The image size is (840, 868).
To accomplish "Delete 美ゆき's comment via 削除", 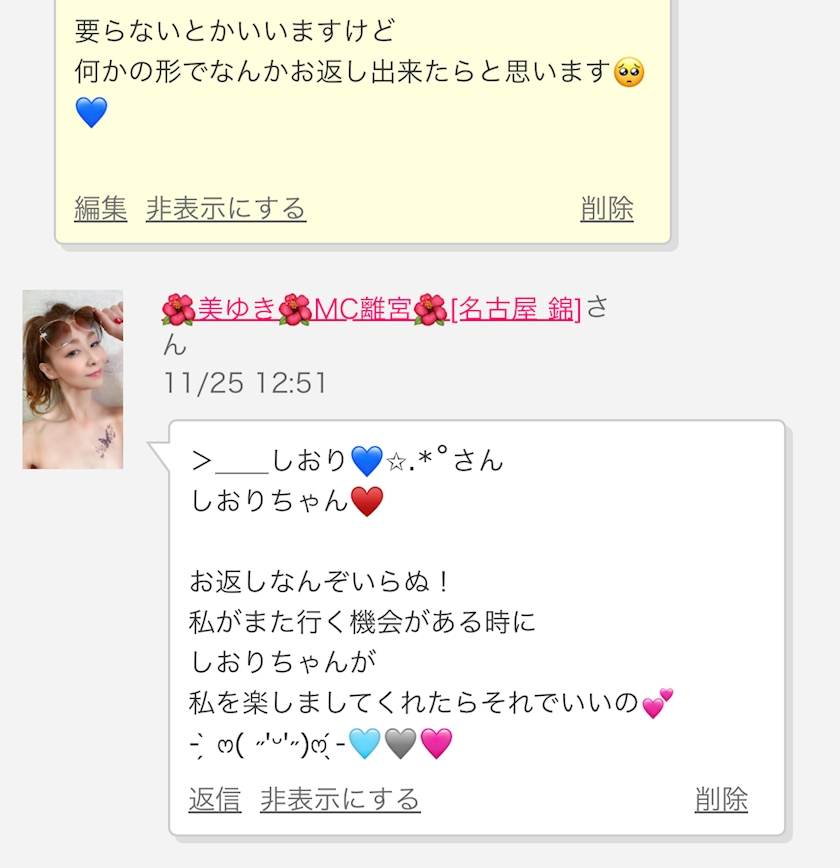I will pyautogui.click(x=721, y=799).
